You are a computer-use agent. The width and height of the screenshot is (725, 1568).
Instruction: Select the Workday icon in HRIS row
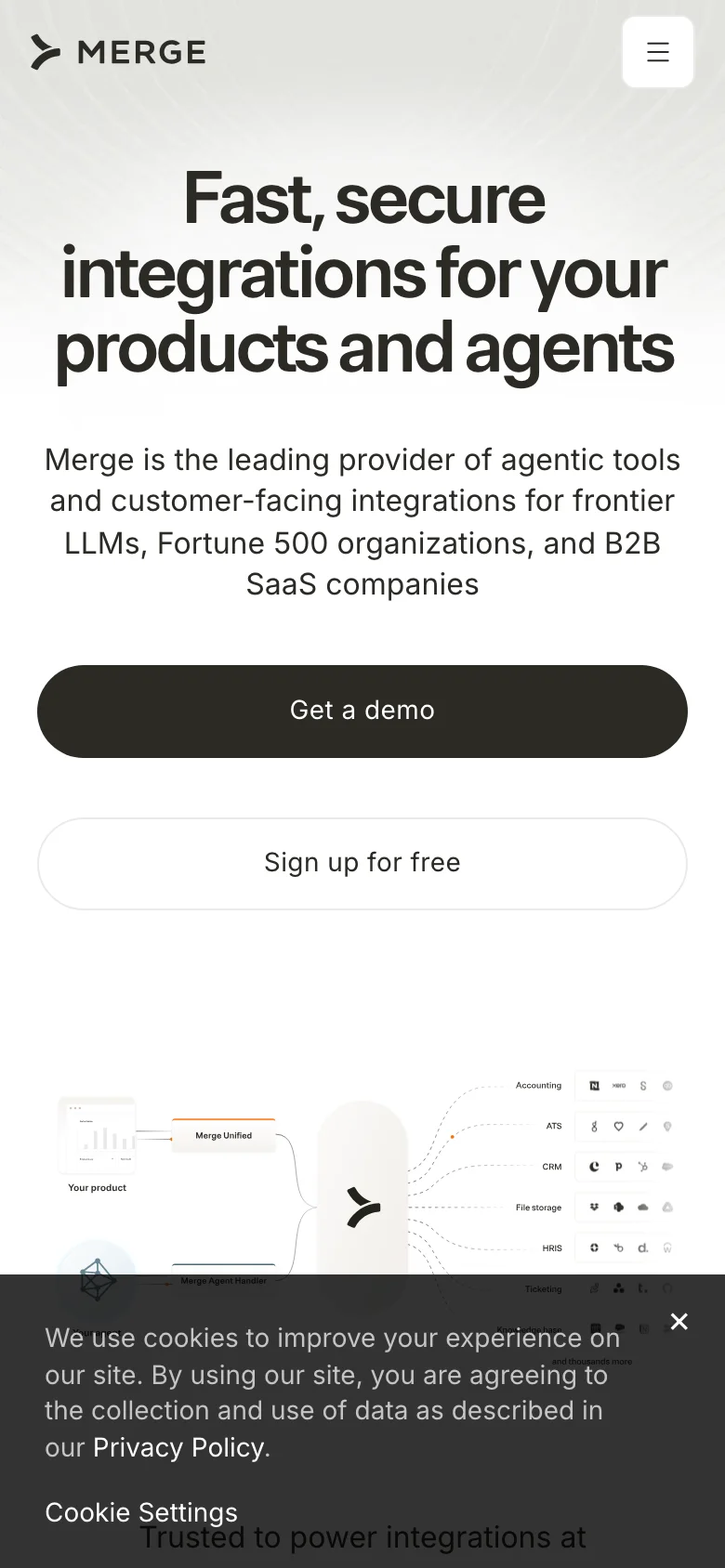667,1248
